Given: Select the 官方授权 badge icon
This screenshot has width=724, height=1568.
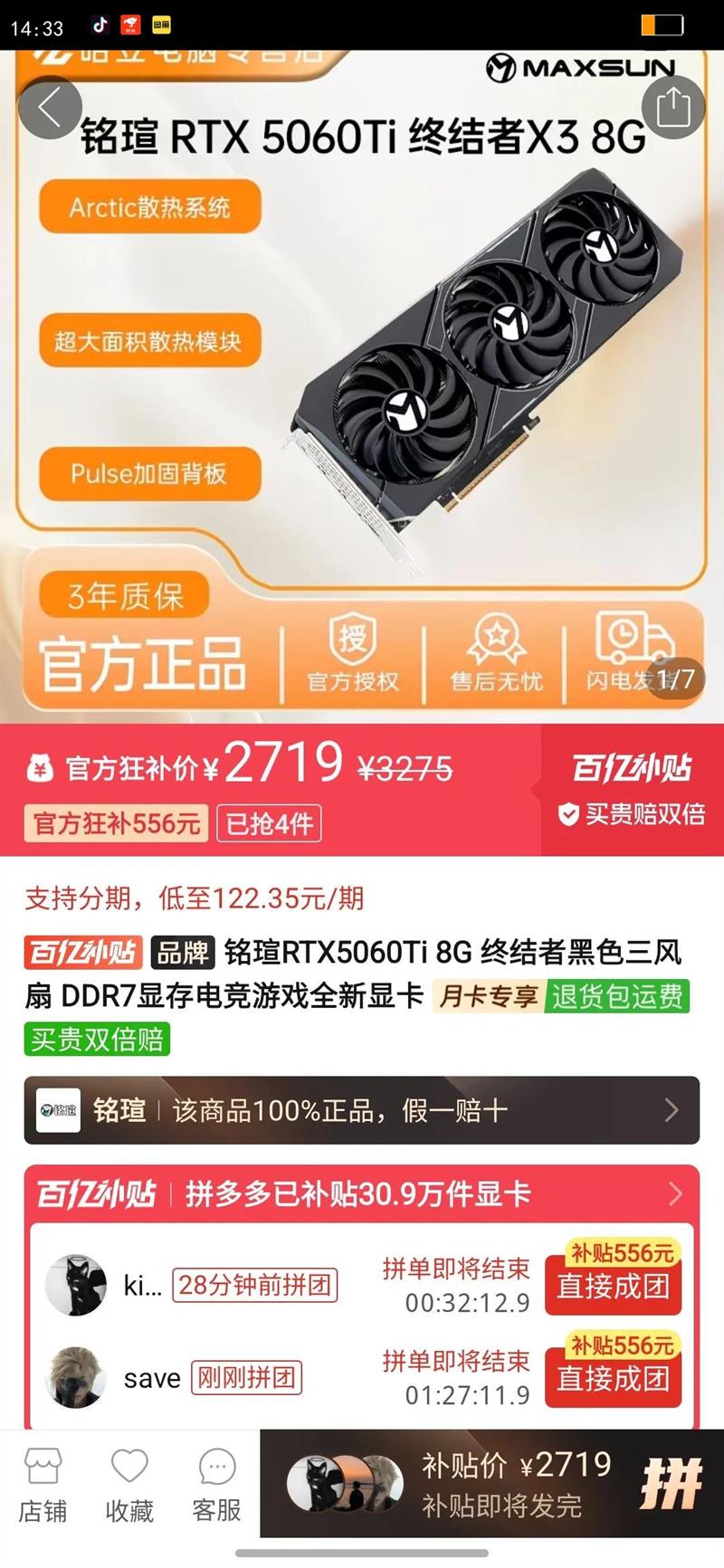Looking at the screenshot, I should click(x=353, y=646).
